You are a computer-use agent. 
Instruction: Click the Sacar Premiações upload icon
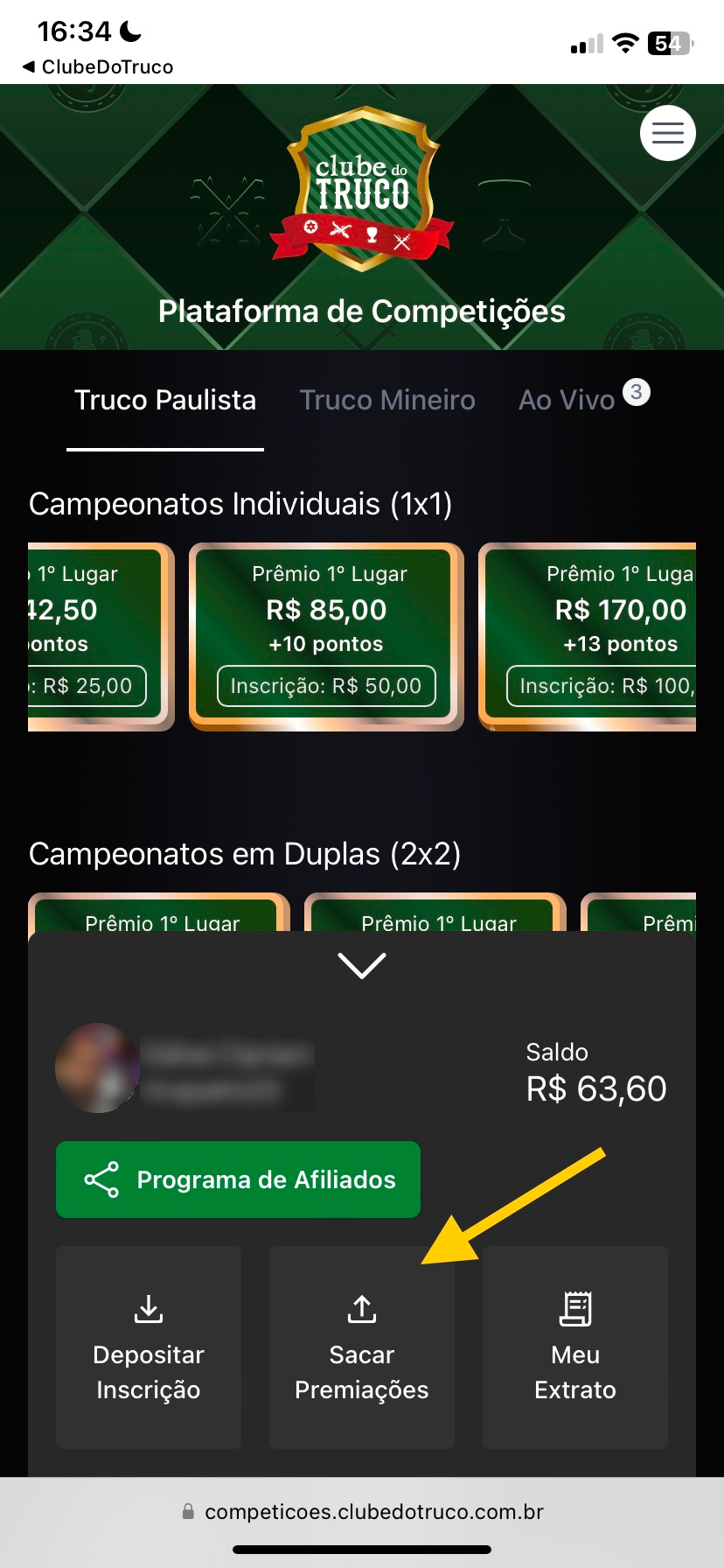361,1309
